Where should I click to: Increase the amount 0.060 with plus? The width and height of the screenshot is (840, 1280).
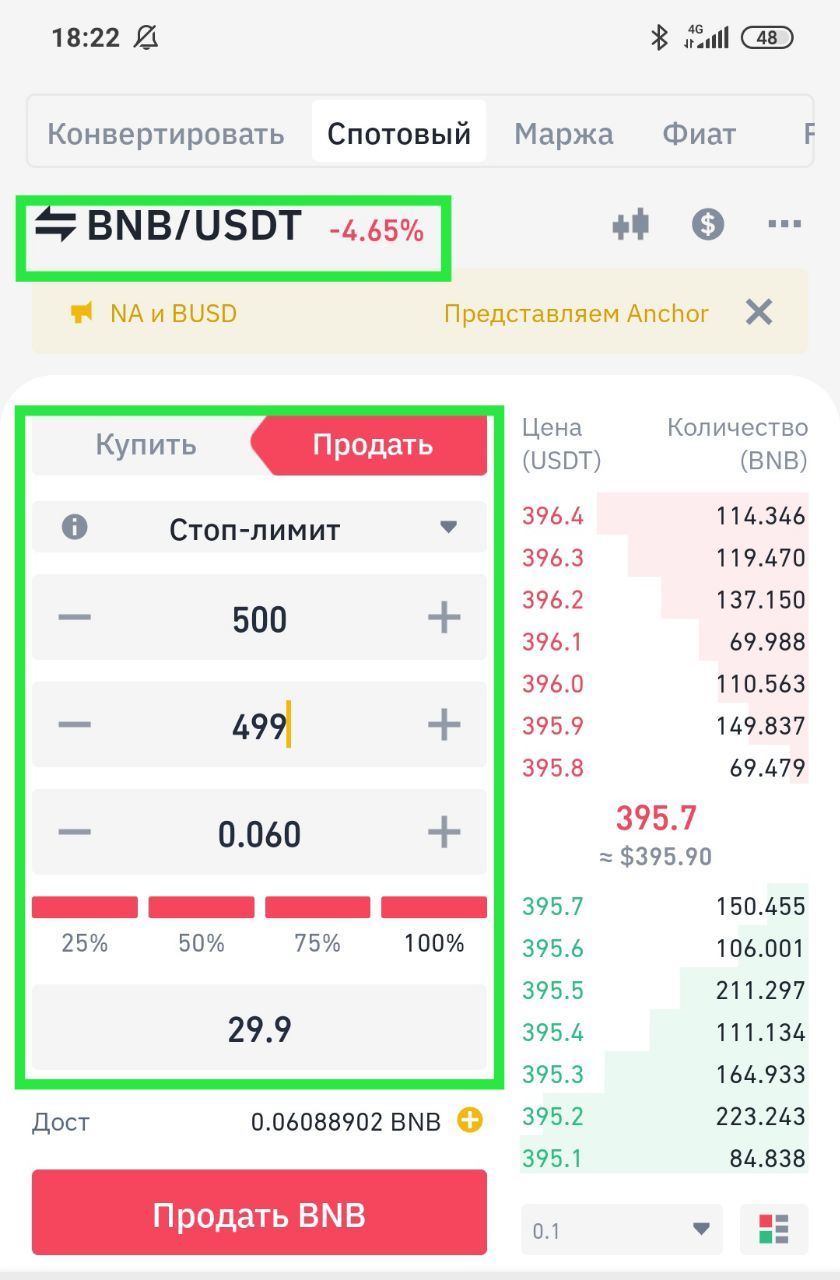[444, 832]
